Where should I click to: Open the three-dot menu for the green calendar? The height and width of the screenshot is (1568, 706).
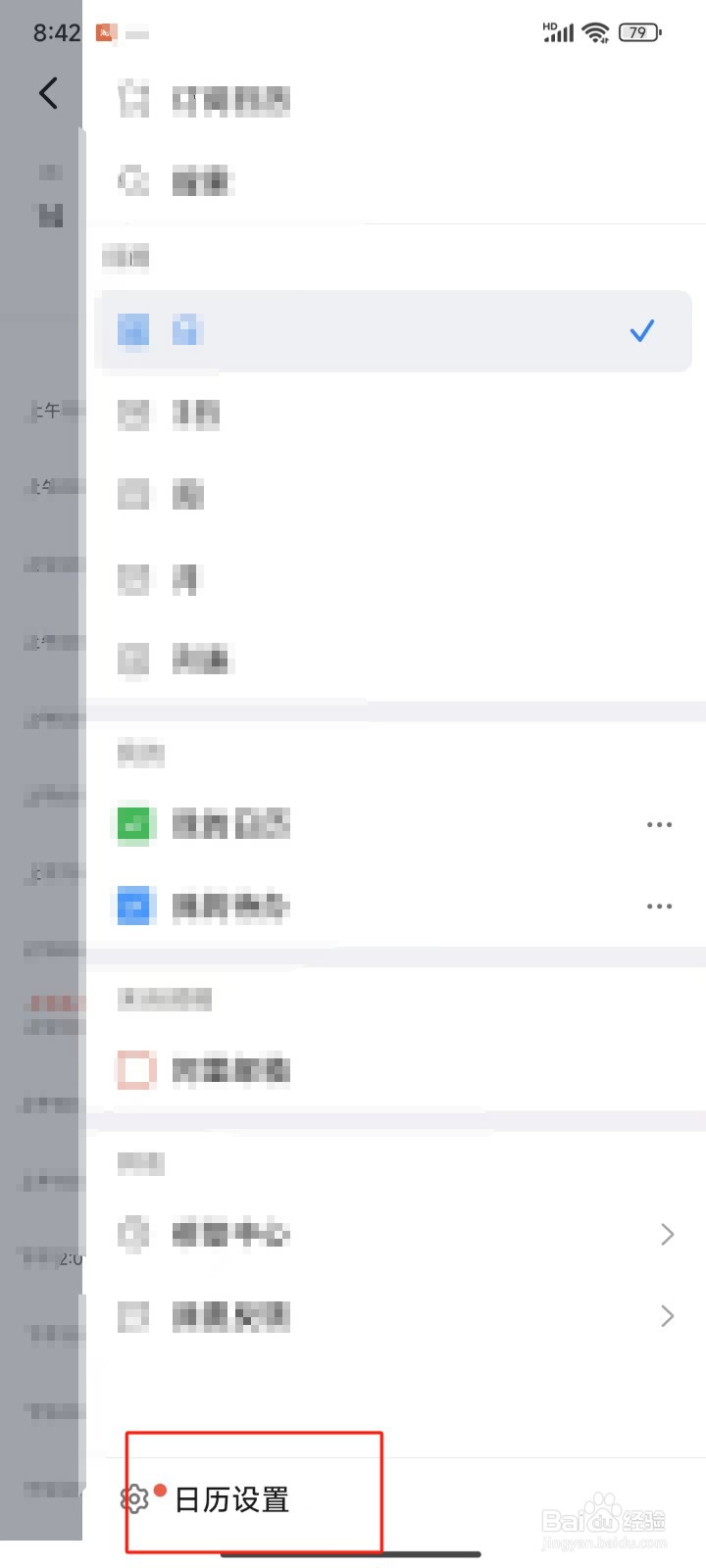(x=659, y=824)
